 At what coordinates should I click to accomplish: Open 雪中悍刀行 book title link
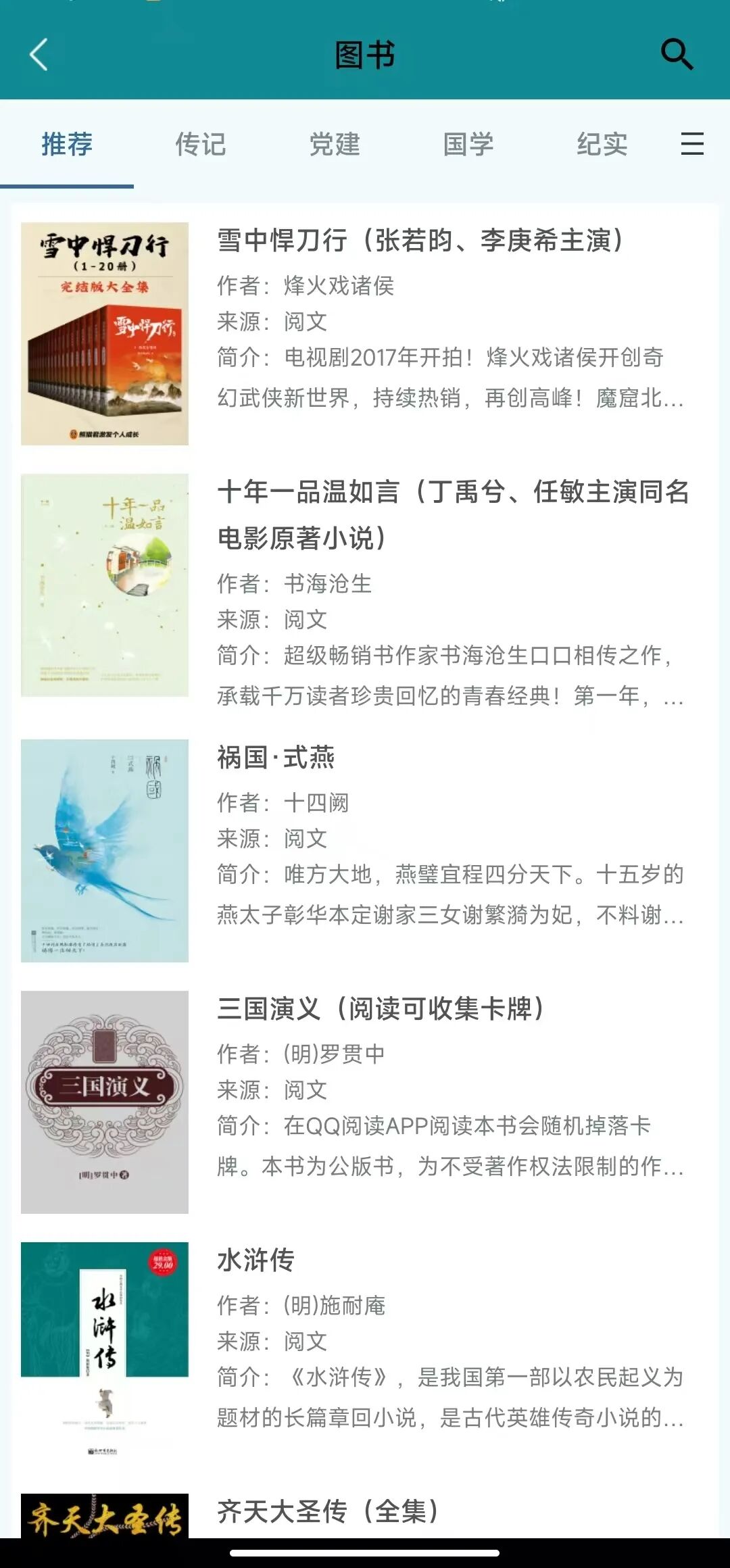(419, 242)
